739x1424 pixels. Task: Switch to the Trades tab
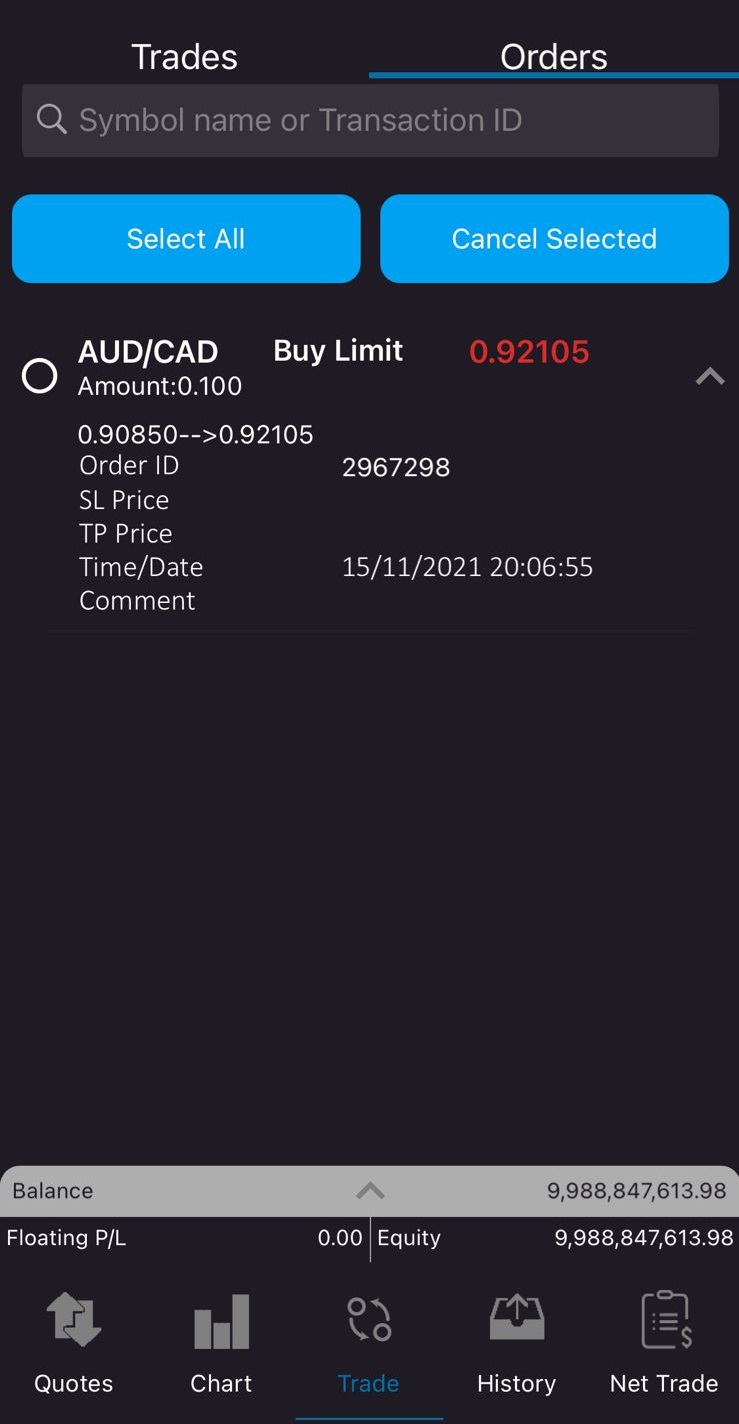point(184,57)
